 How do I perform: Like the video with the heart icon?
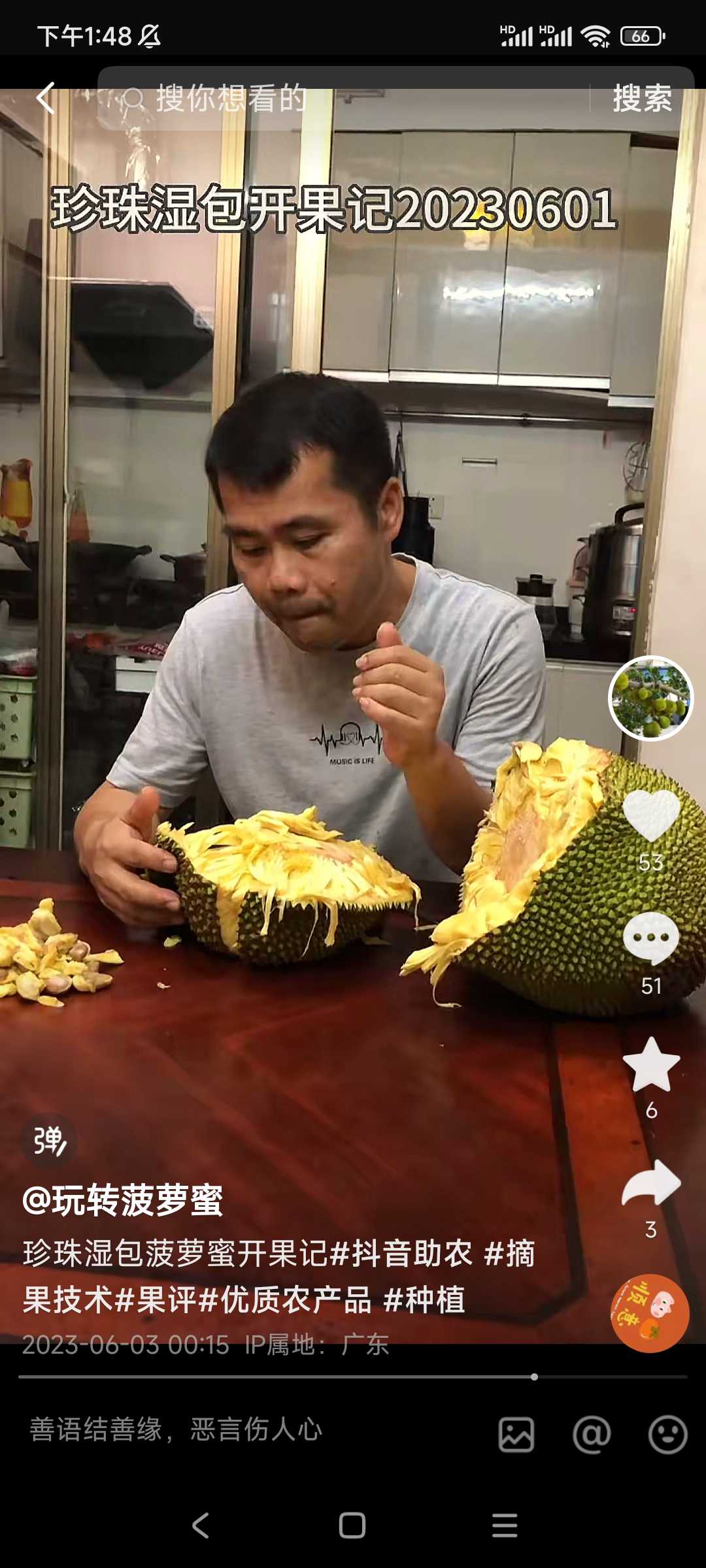tap(651, 815)
